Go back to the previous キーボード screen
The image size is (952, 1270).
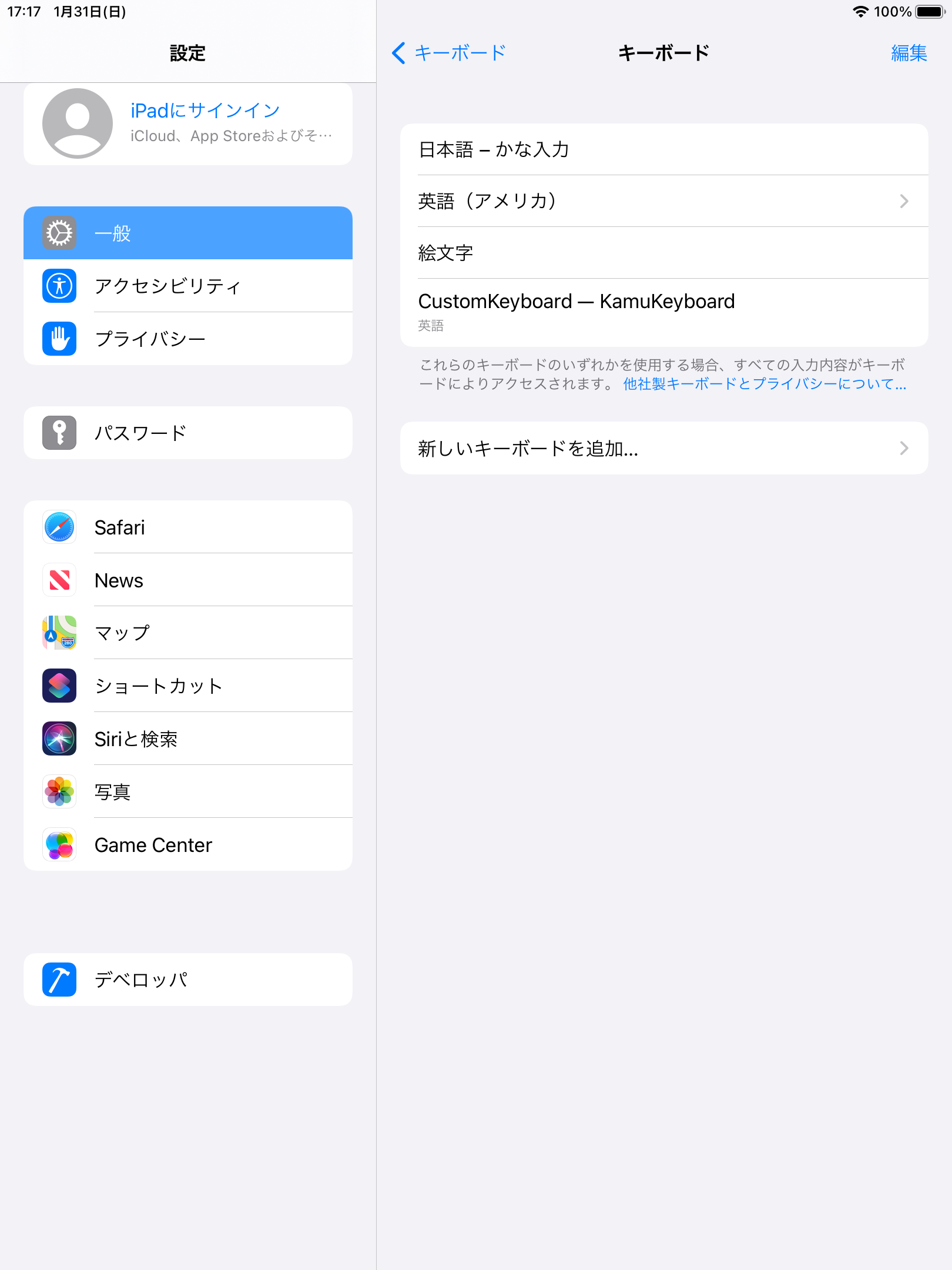point(449,53)
